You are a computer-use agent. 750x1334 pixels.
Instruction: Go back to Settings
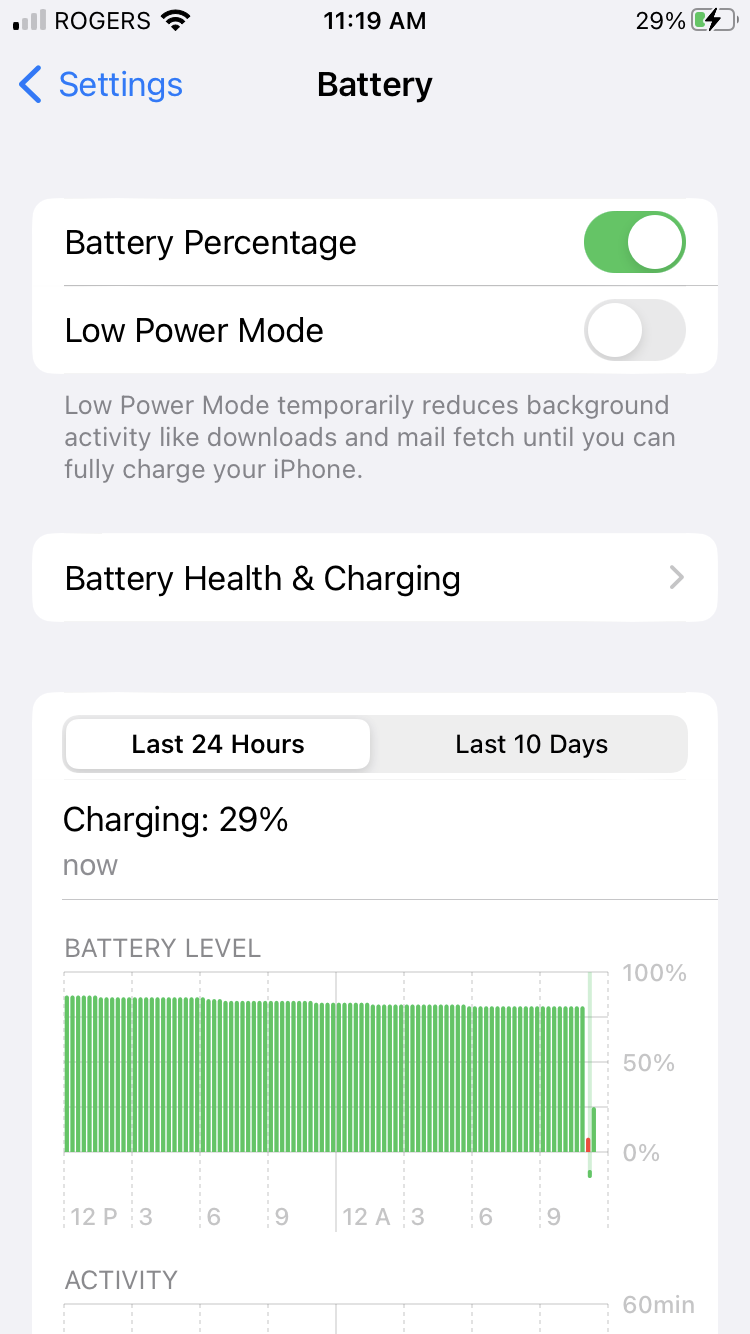pos(100,85)
